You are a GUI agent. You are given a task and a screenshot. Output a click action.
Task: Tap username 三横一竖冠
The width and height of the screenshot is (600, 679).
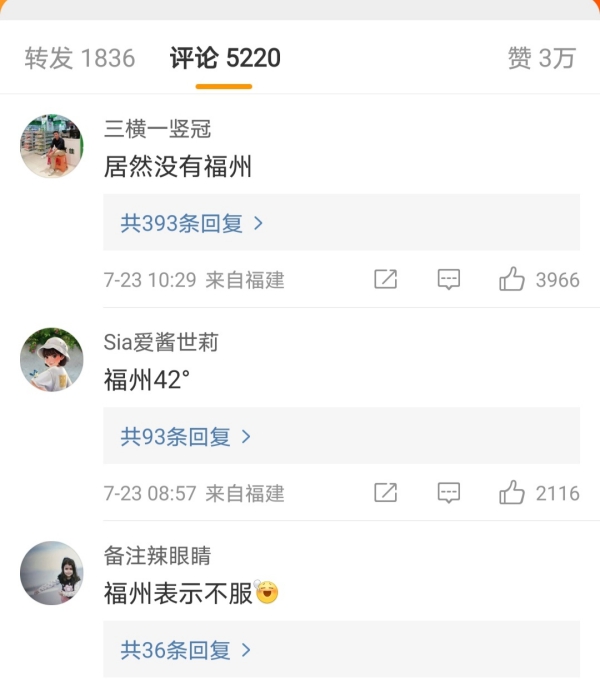[157, 129]
